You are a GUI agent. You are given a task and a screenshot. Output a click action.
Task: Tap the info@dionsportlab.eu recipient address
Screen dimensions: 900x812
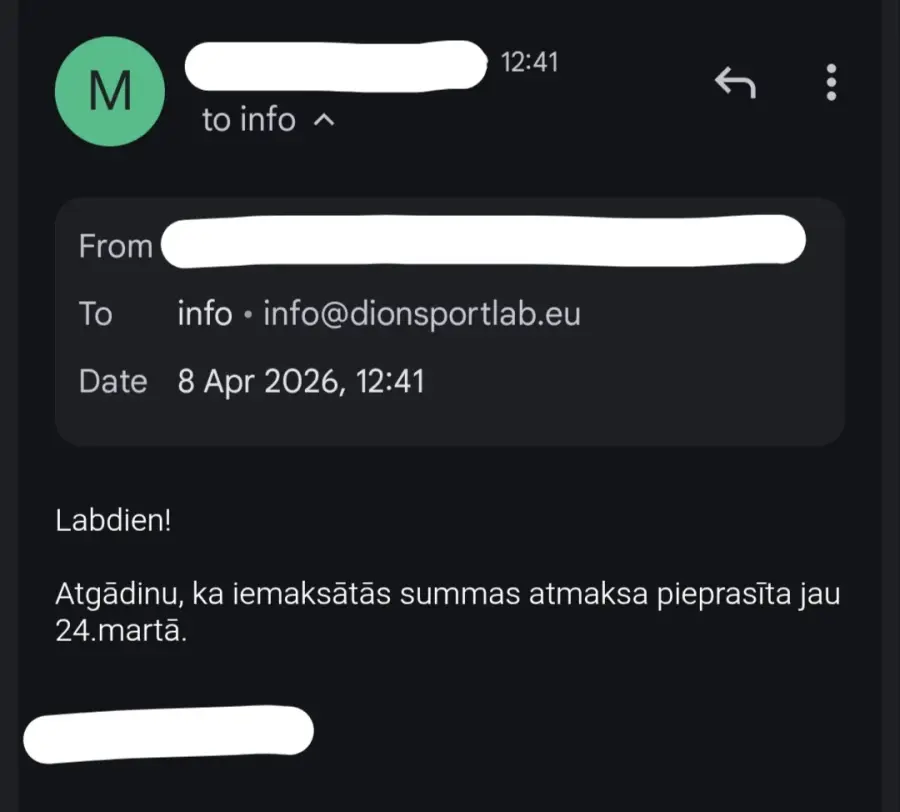421,314
